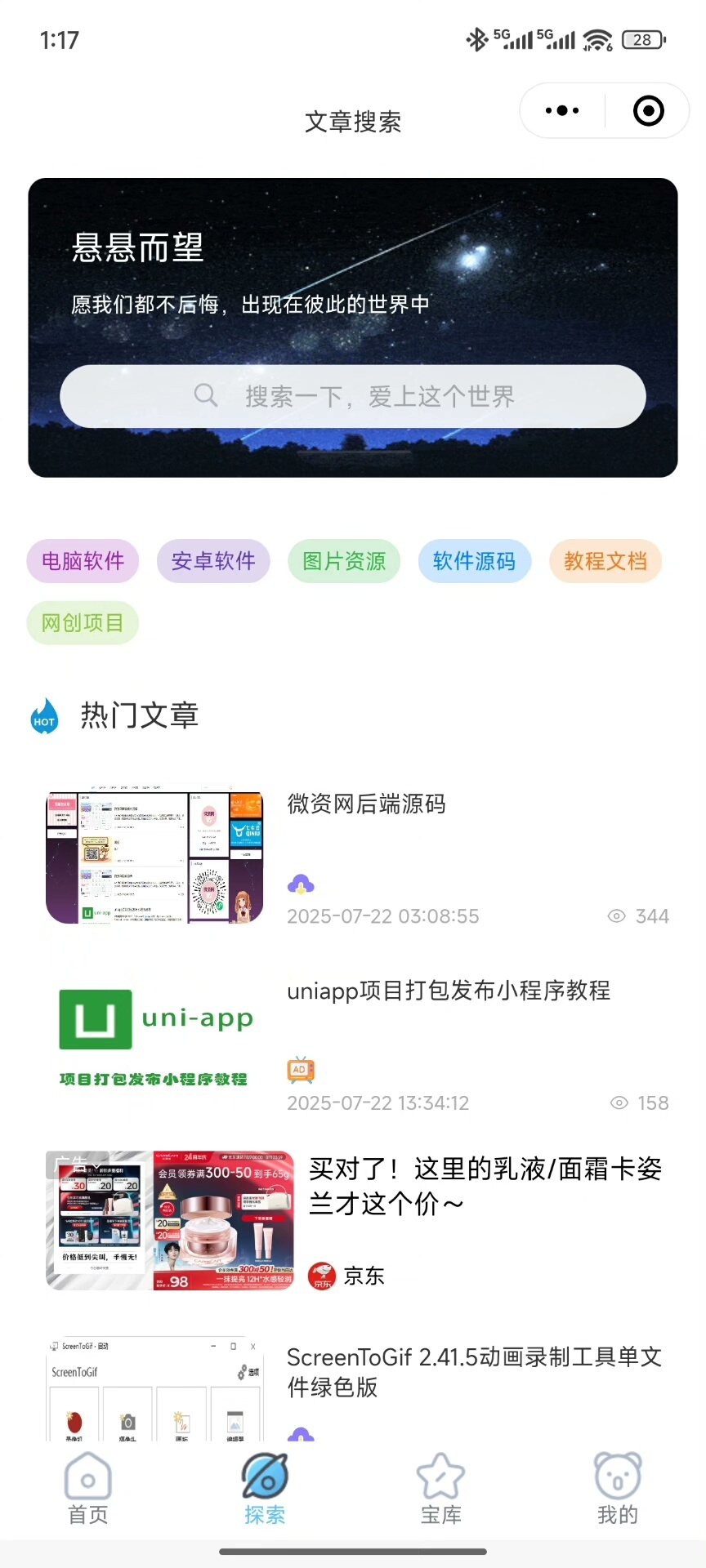
Task: Select the 电脑软件 category chip
Action: [x=83, y=561]
